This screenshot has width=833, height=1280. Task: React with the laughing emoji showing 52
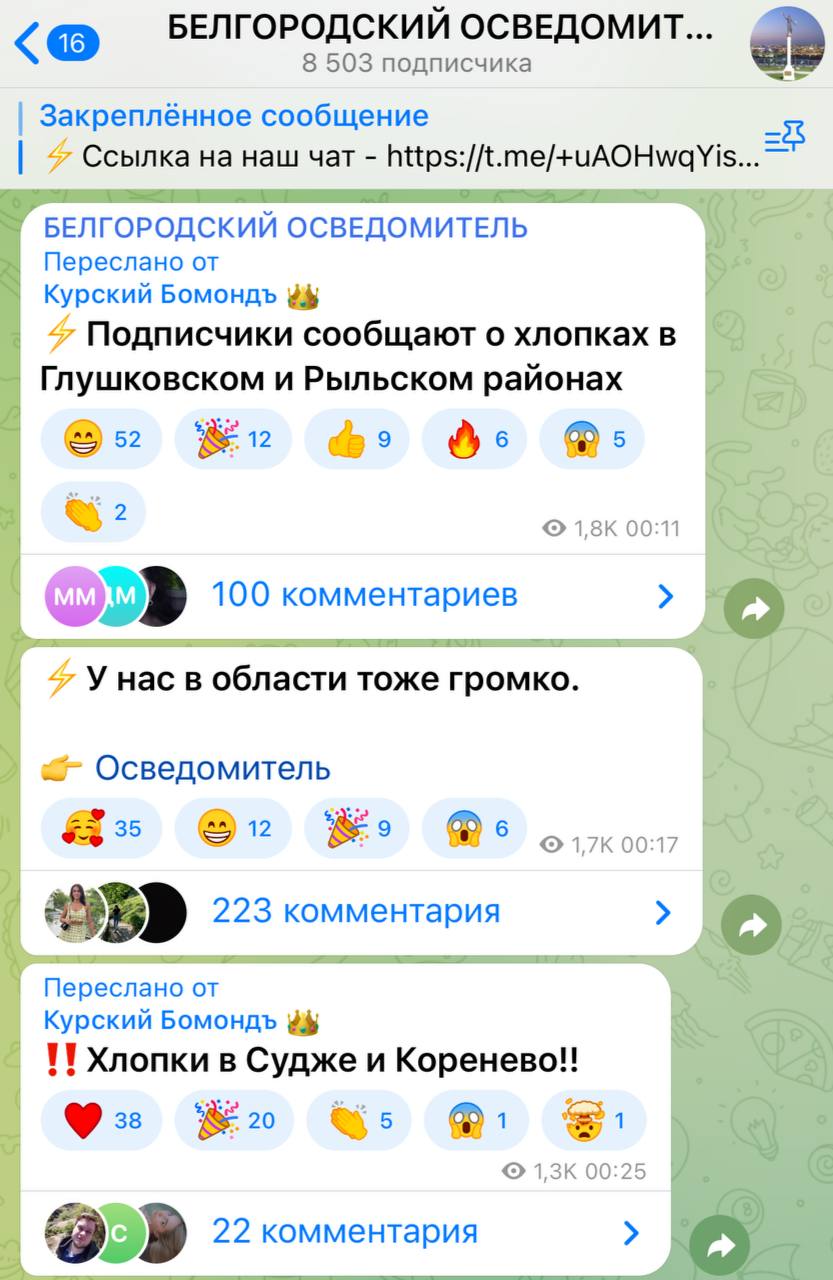[x=101, y=439]
